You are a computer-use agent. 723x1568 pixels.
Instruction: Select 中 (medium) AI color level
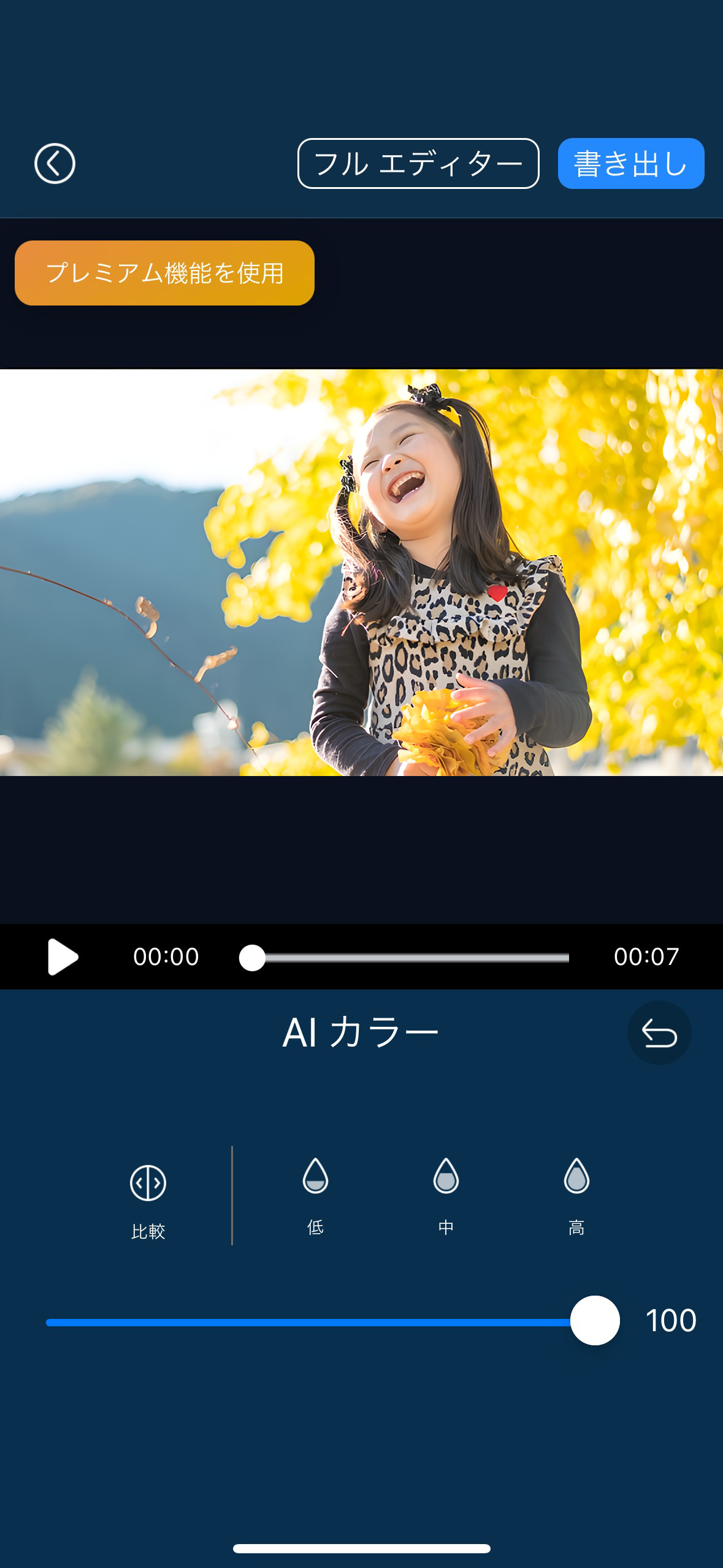[x=446, y=1193]
